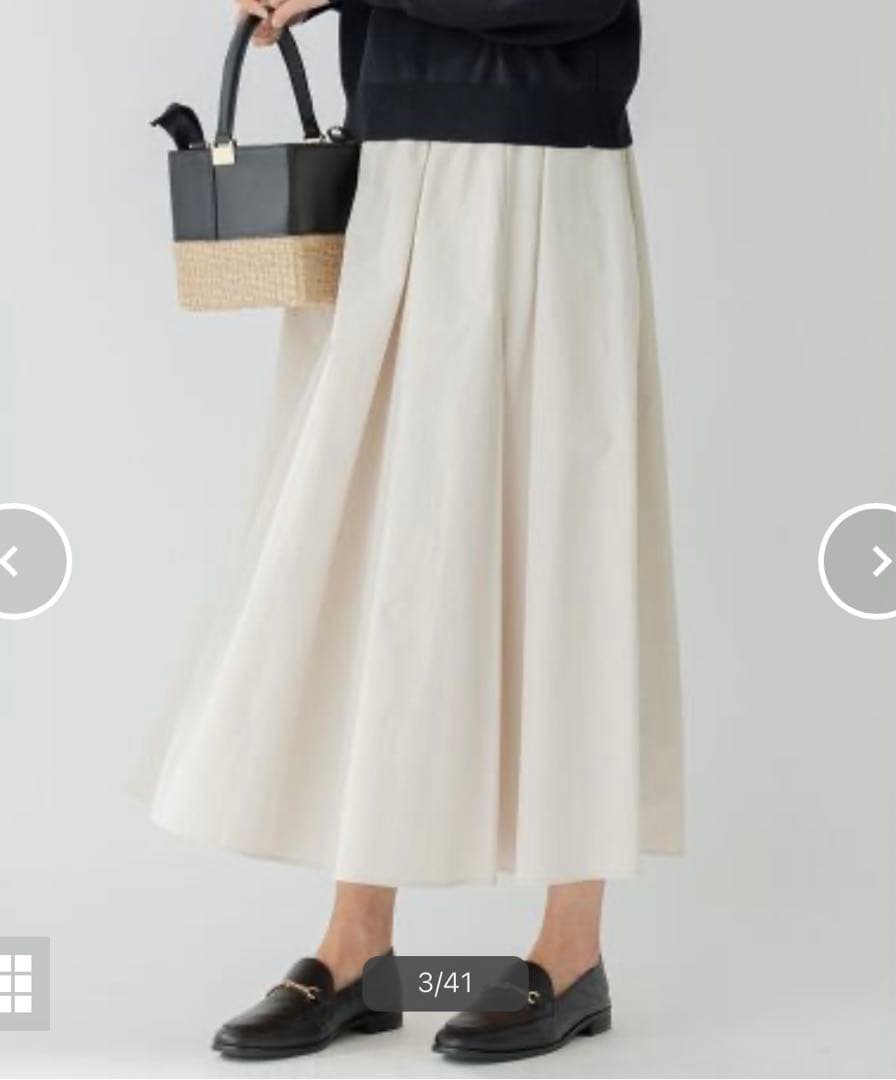Screen dimensions: 896x1080
Task: Go to the next product photo
Action: tap(861, 561)
